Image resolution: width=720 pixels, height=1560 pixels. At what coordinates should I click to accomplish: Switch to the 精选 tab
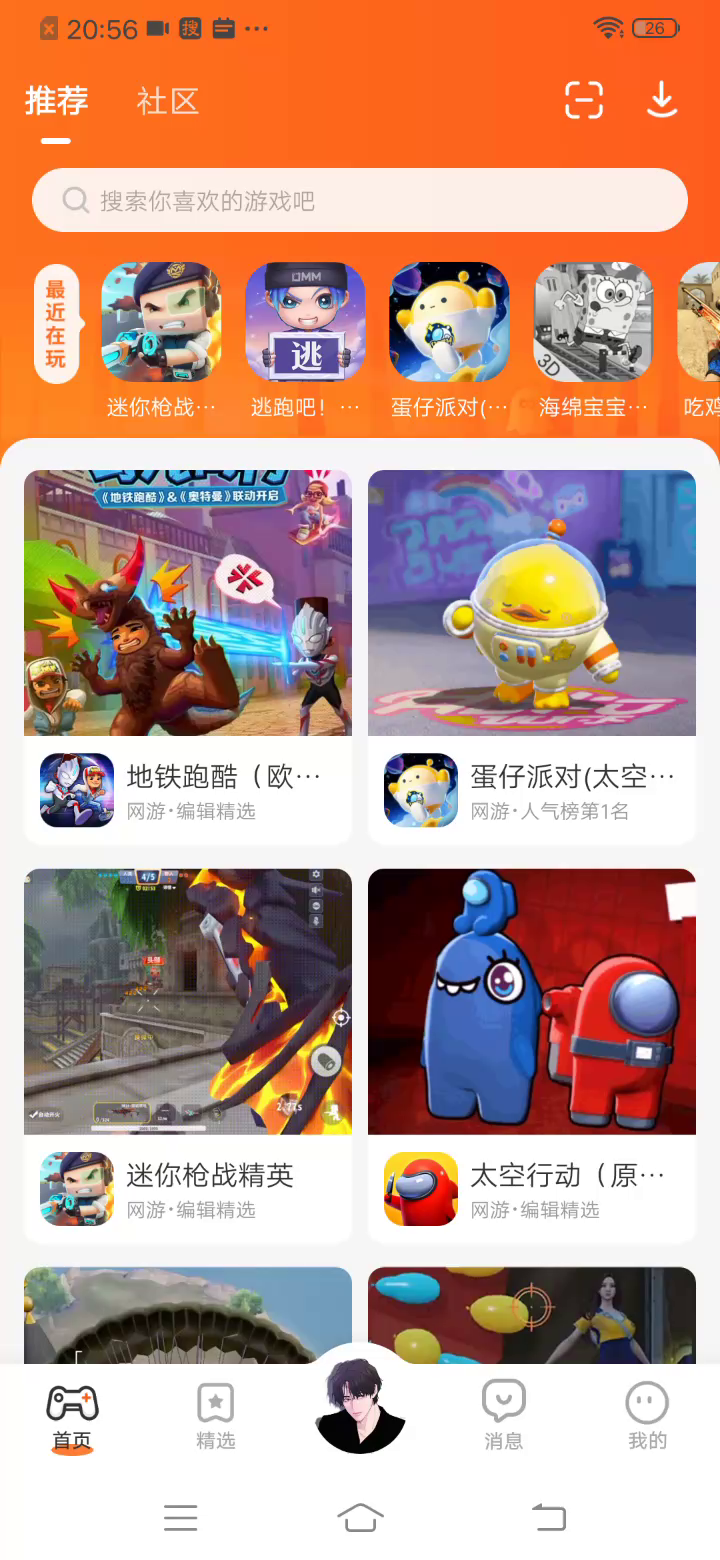coord(216,1417)
